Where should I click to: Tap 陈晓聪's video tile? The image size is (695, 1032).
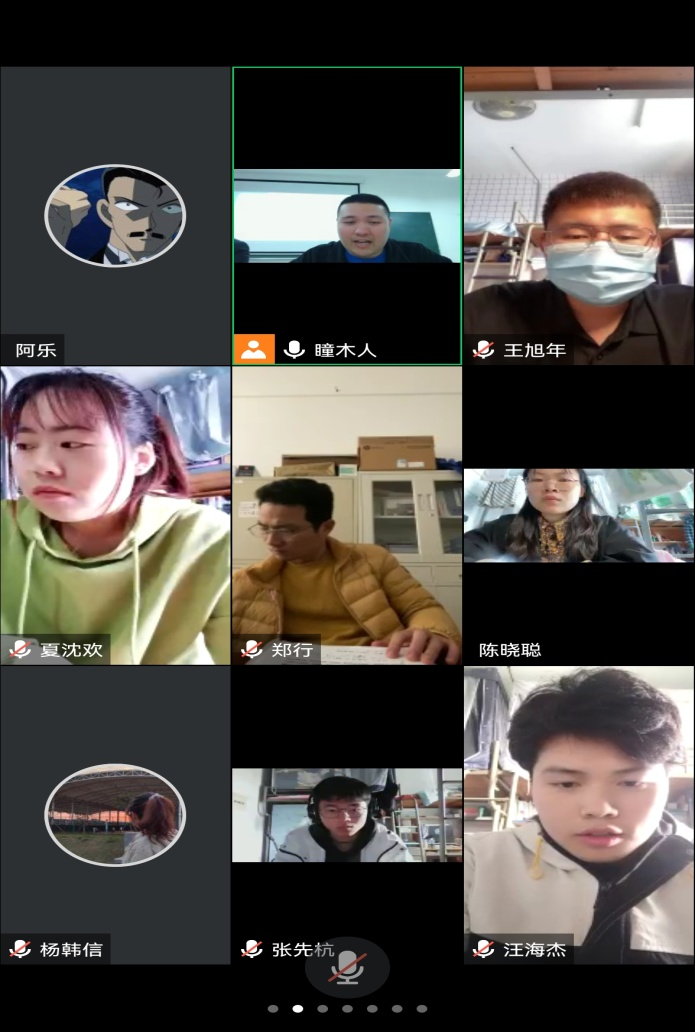(x=579, y=515)
